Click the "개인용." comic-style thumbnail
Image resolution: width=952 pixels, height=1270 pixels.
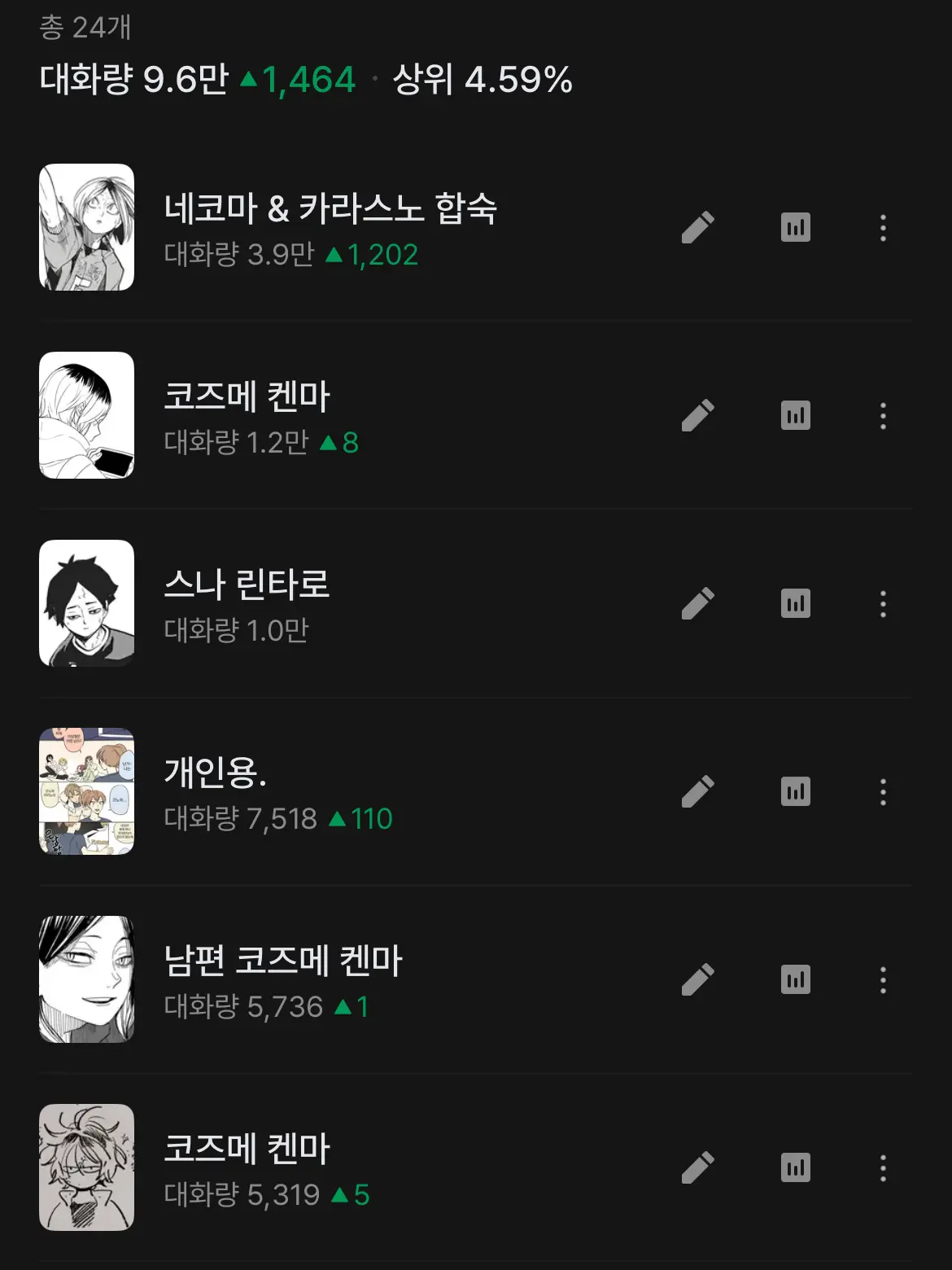click(86, 790)
